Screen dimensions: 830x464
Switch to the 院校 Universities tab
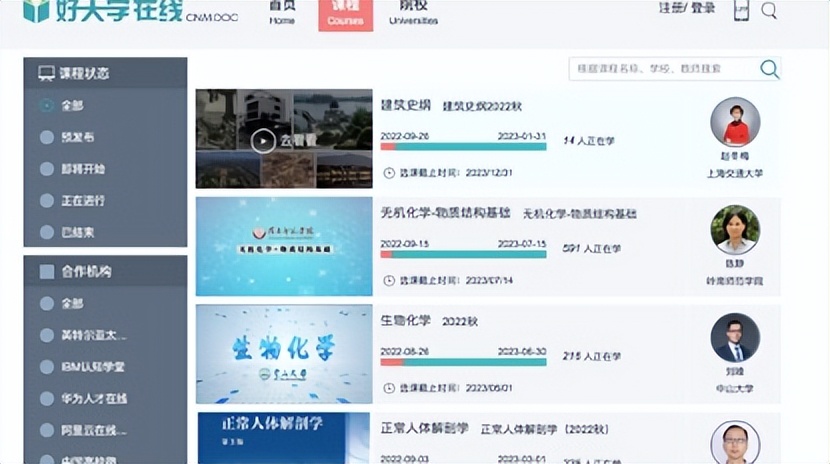point(413,12)
